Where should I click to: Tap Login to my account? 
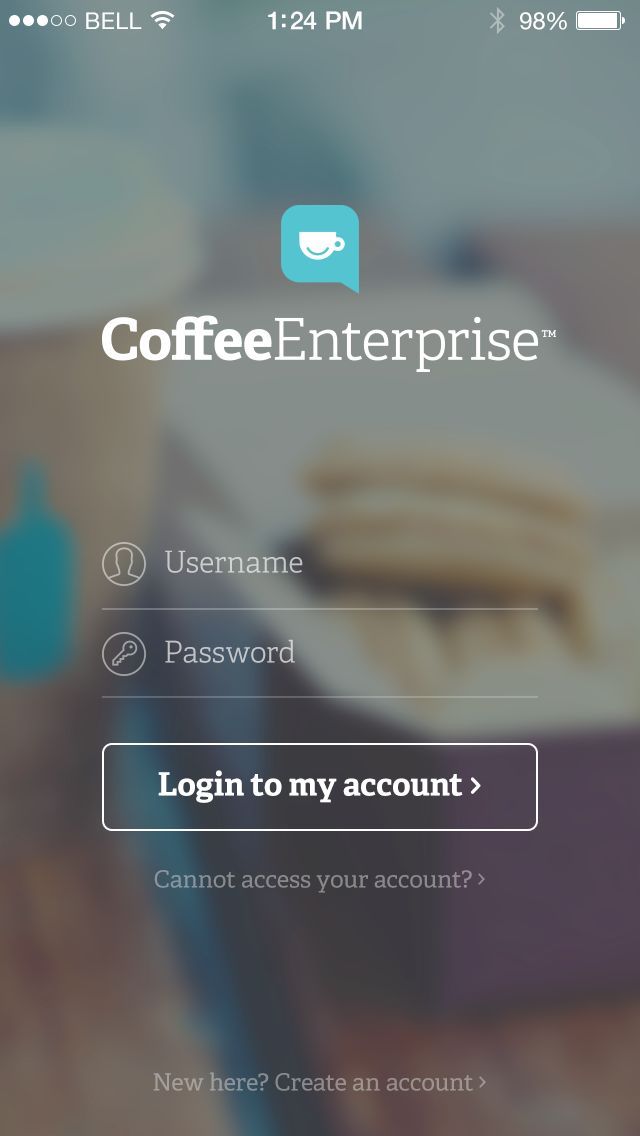pyautogui.click(x=320, y=787)
